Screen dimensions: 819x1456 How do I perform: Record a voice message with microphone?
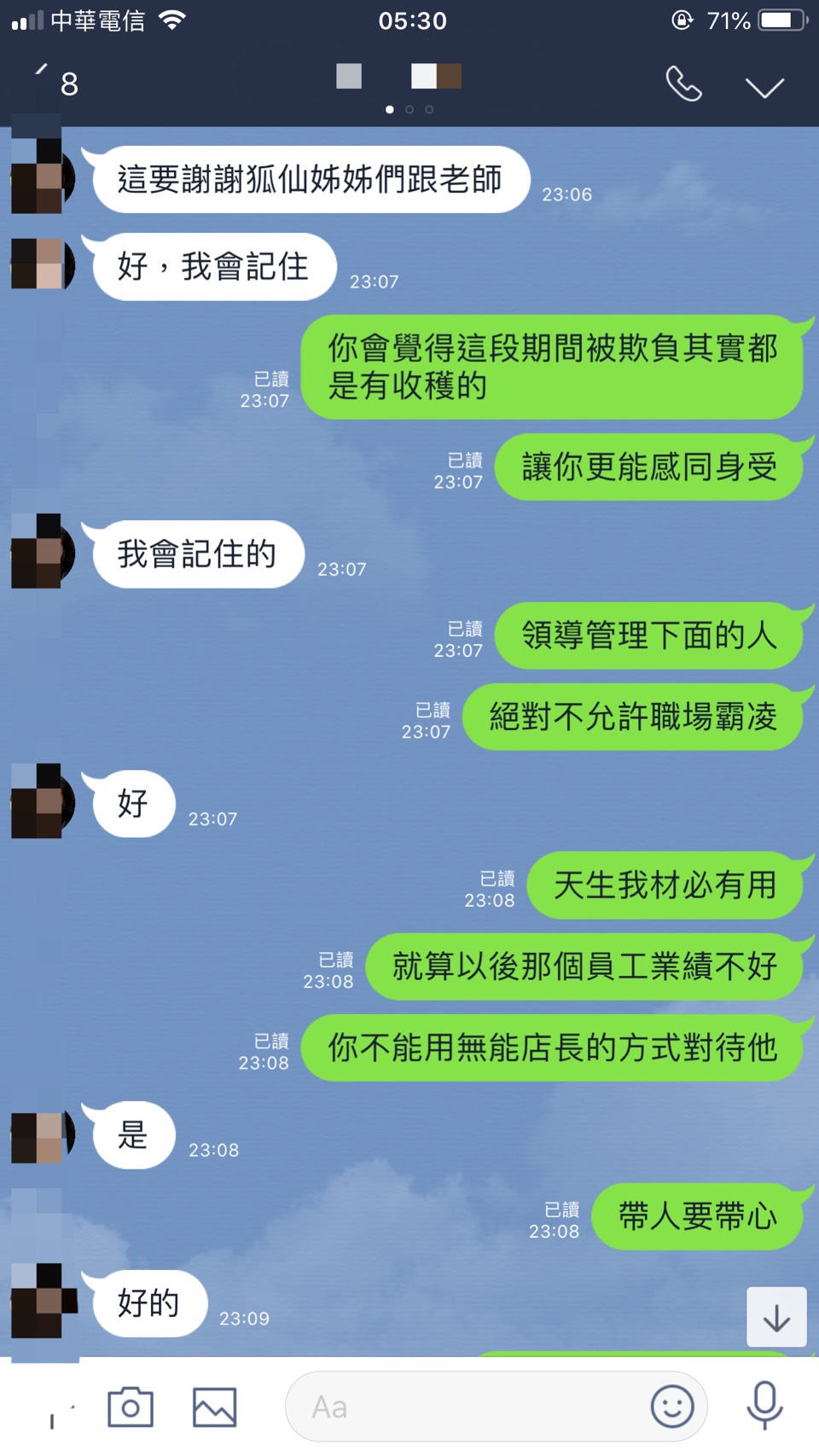(x=764, y=1406)
